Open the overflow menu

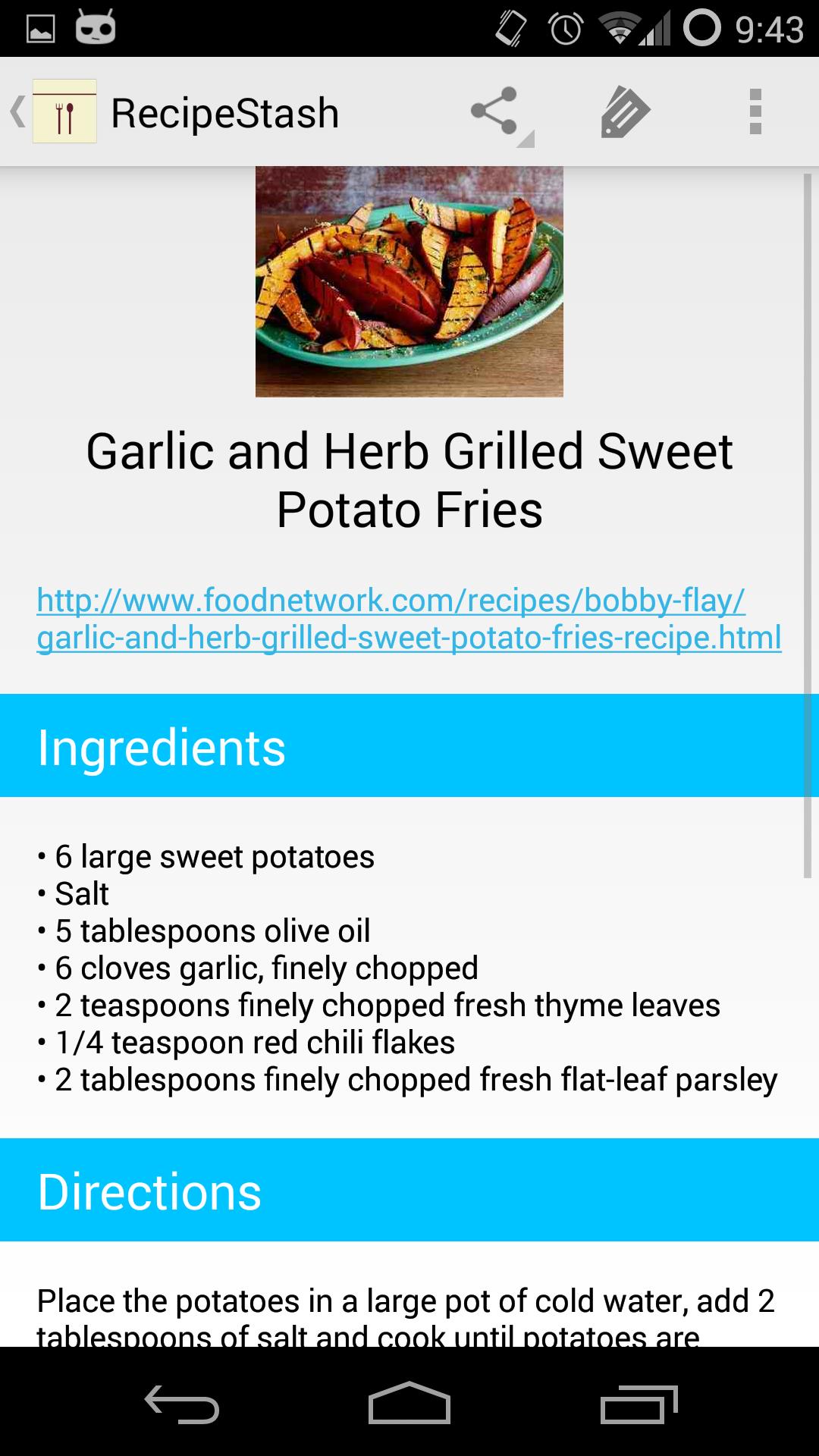coord(755,112)
